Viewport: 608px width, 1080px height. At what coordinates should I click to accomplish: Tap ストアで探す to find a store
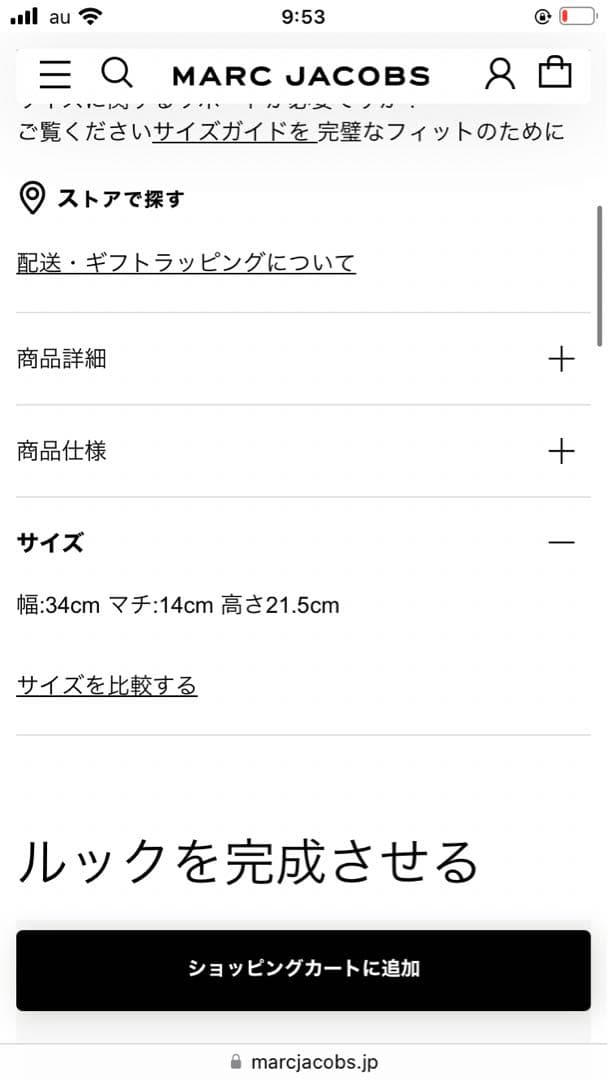(x=102, y=198)
